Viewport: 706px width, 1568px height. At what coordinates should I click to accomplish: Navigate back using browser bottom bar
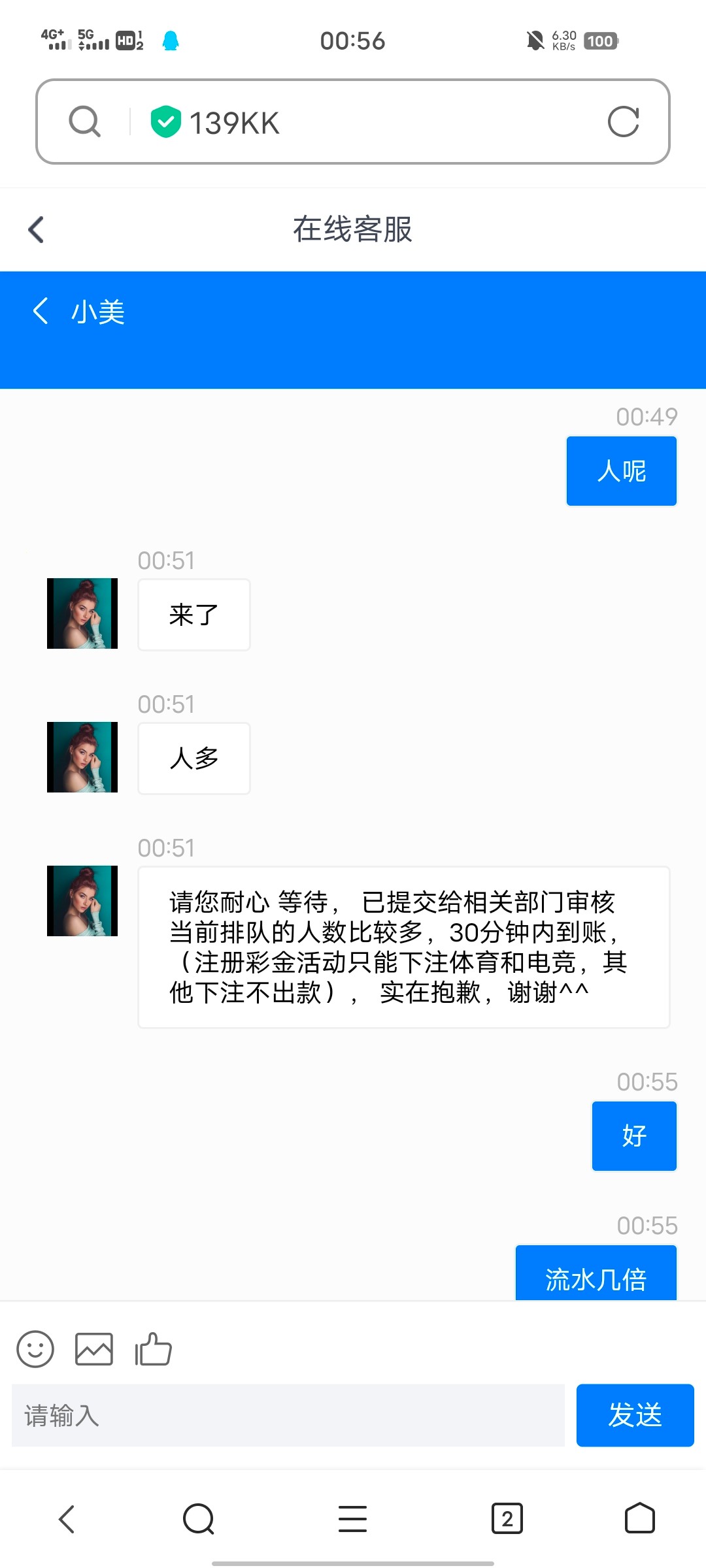67,1519
